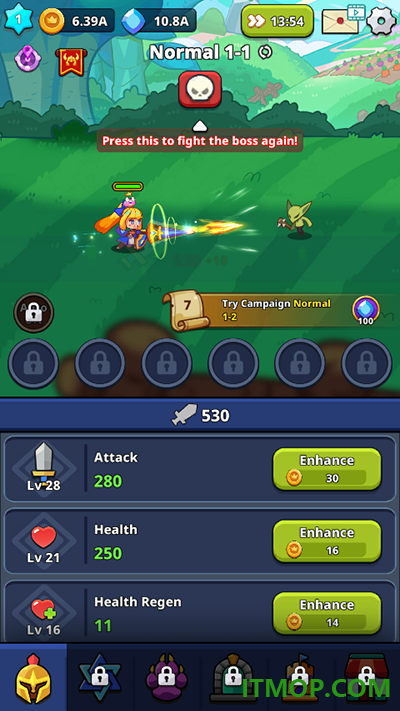Enhance Health Regen for 14 coins

pos(327,613)
